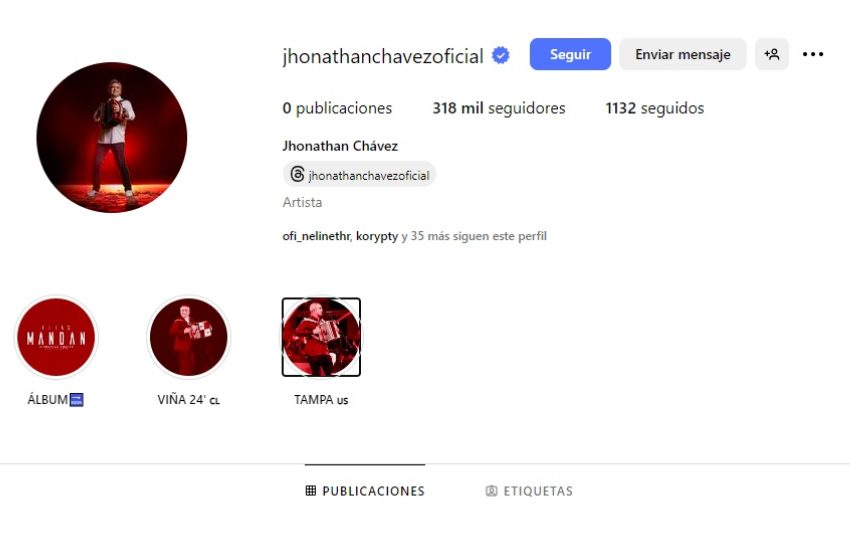Switch to the Publicaciones tab
Image resolution: width=850 pixels, height=540 pixels.
pos(365,491)
